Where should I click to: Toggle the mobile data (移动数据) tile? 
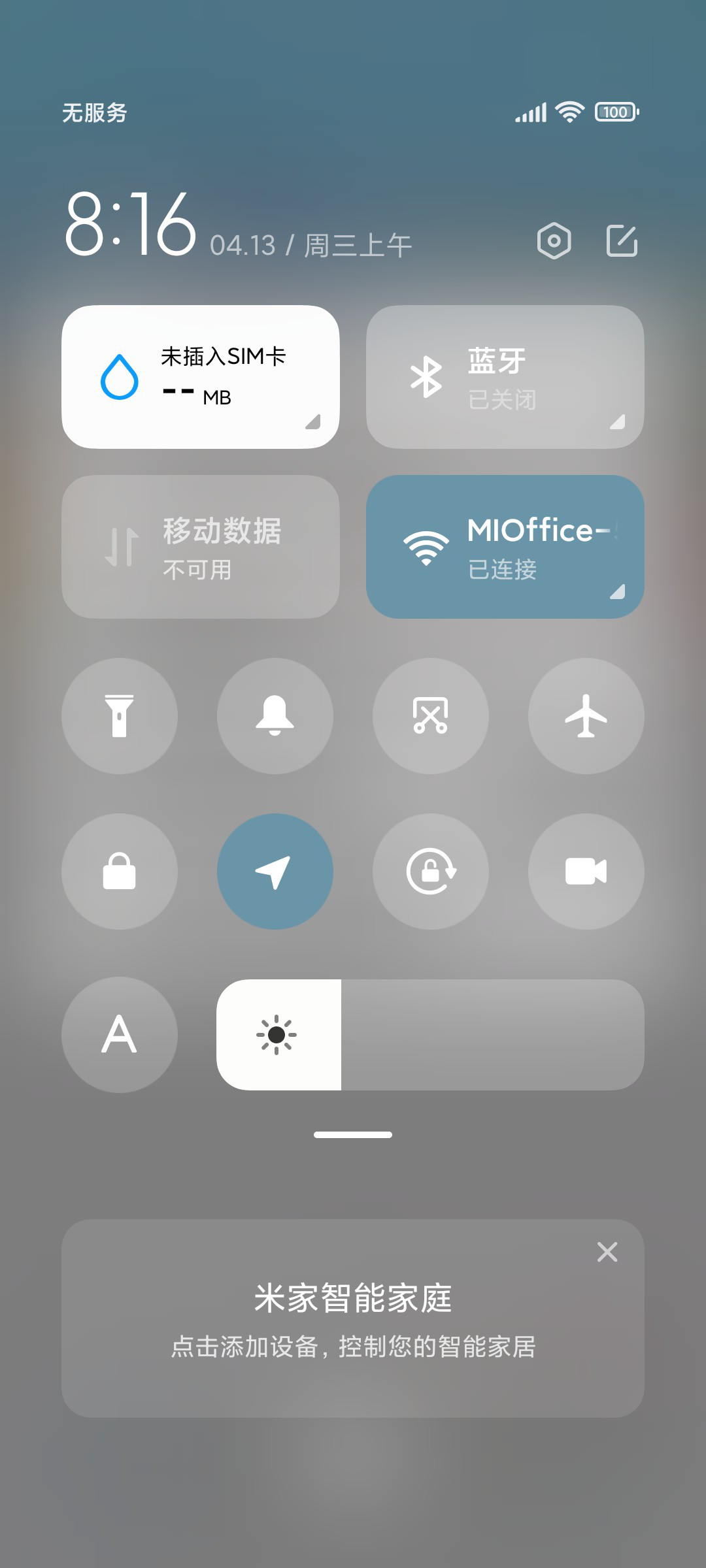tap(201, 547)
